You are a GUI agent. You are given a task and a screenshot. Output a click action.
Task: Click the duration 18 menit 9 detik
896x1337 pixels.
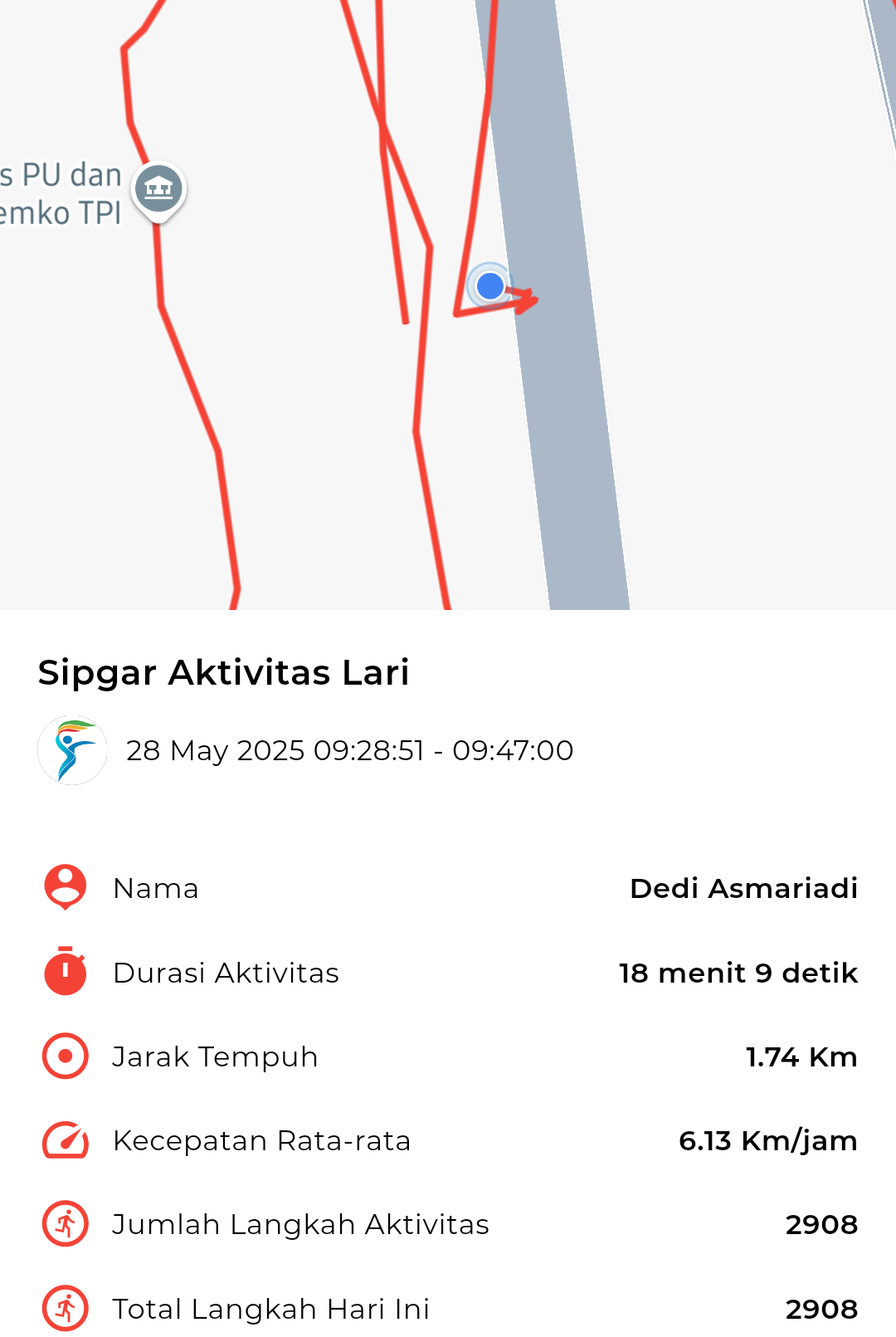click(738, 973)
